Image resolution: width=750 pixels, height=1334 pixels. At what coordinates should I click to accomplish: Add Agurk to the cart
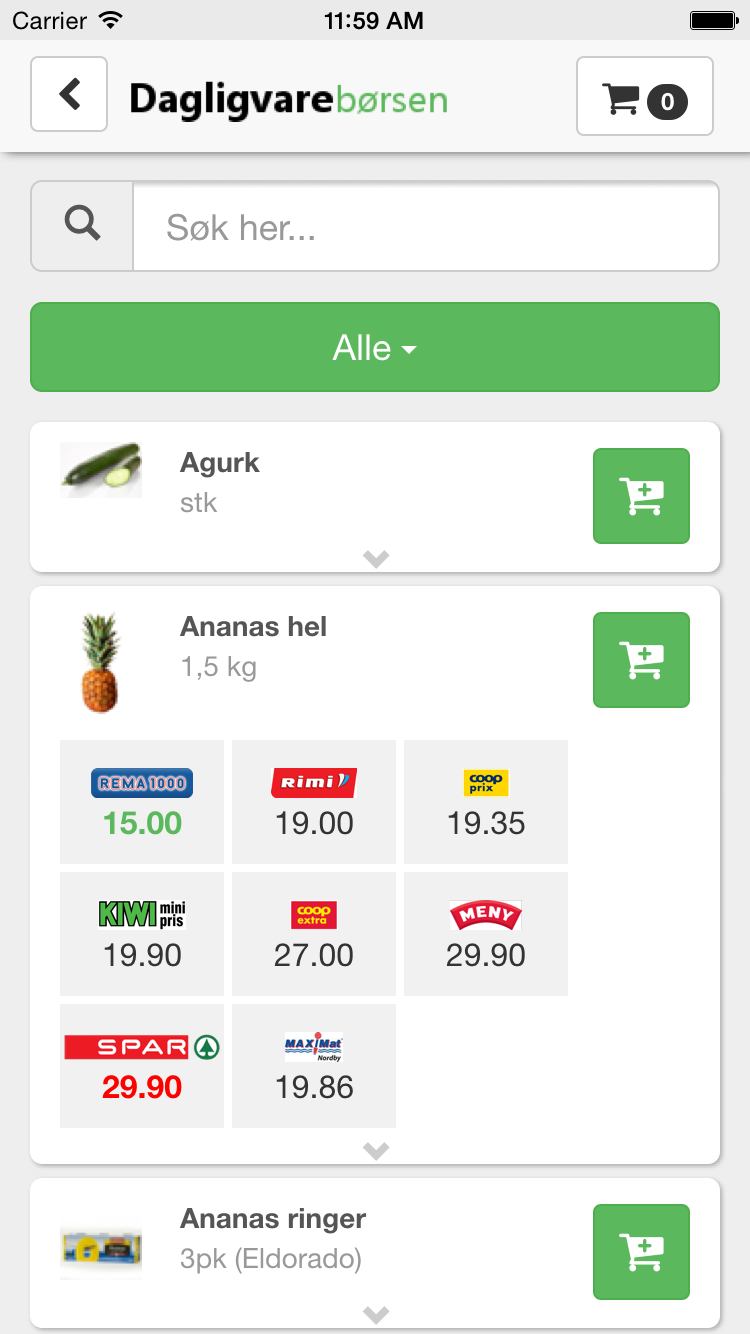[x=641, y=496]
